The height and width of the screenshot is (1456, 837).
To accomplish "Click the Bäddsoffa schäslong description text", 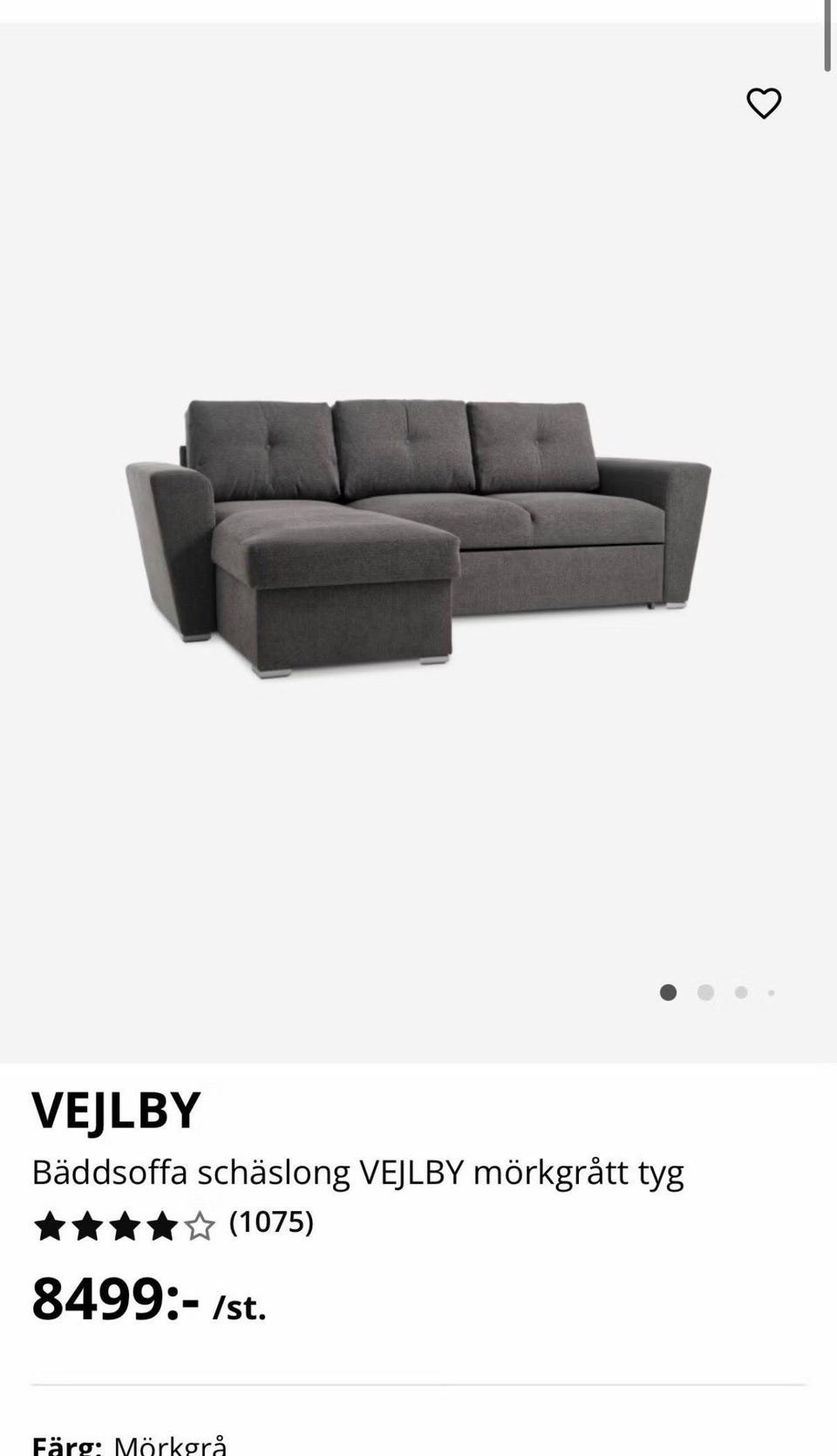I will 359,1171.
